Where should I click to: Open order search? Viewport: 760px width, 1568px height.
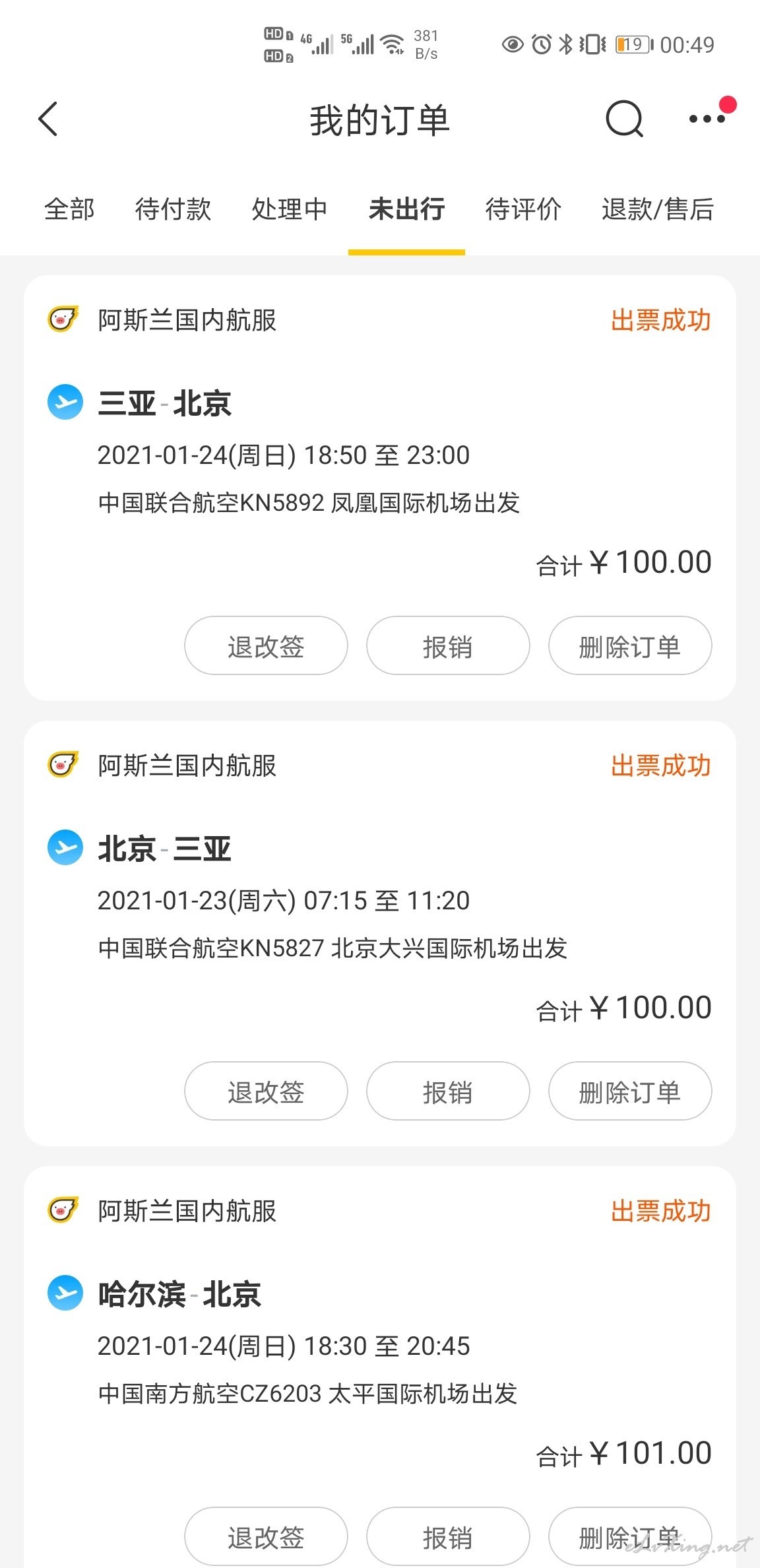point(624,119)
